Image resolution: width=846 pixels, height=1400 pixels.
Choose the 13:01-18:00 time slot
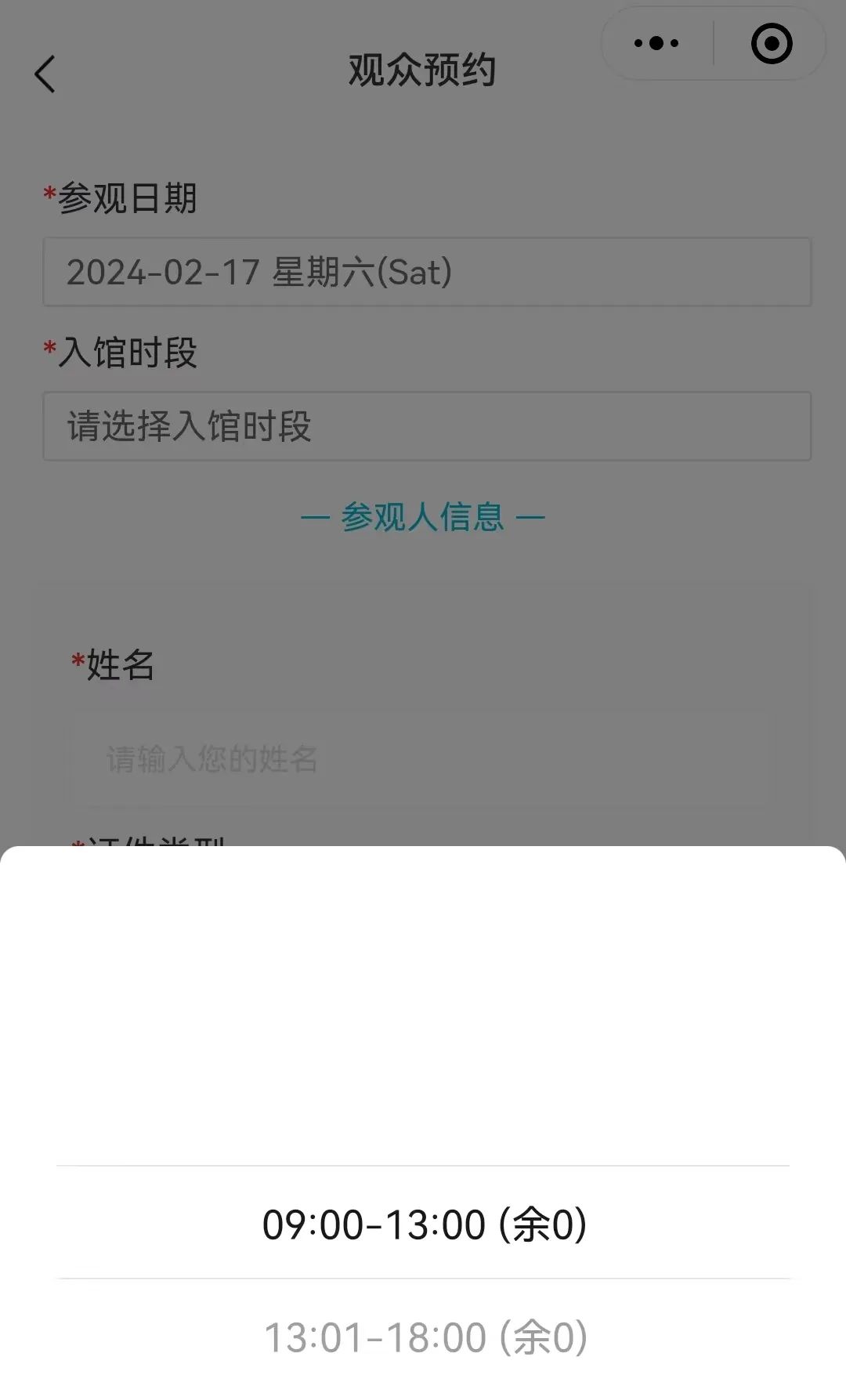[424, 1337]
